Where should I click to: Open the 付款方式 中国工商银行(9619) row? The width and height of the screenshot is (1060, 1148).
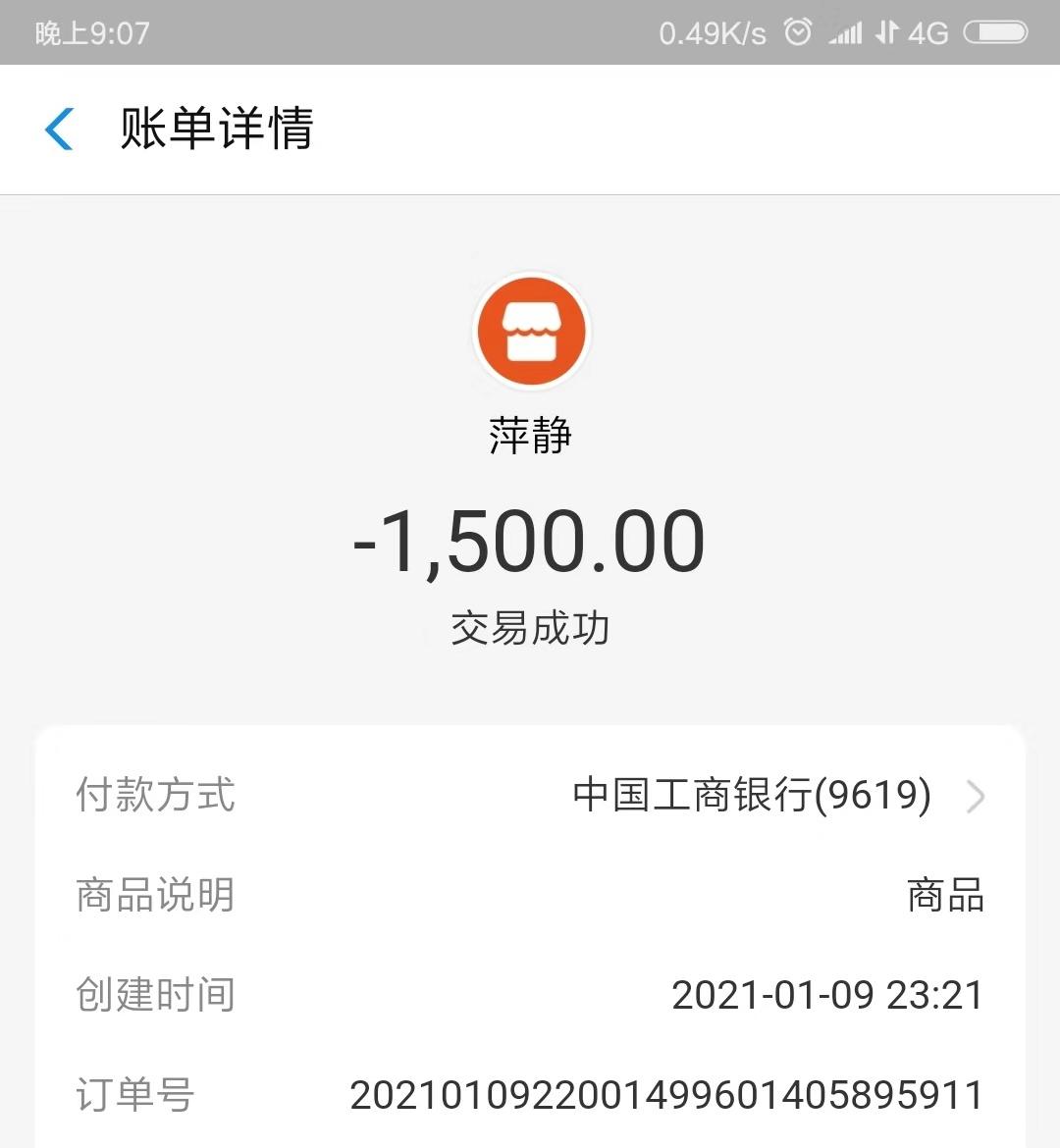tap(530, 795)
